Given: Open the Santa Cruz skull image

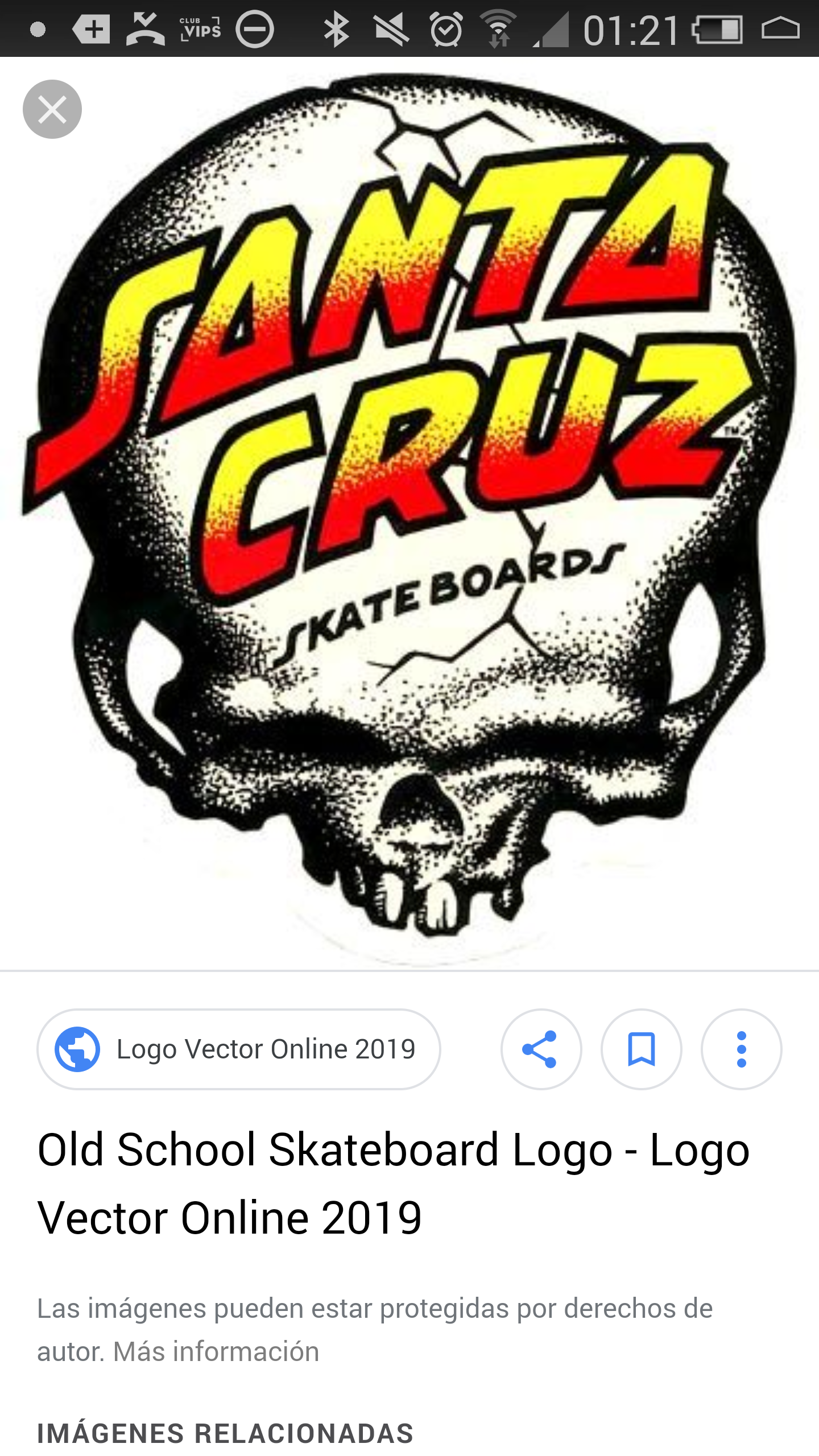Looking at the screenshot, I should coord(409,512).
